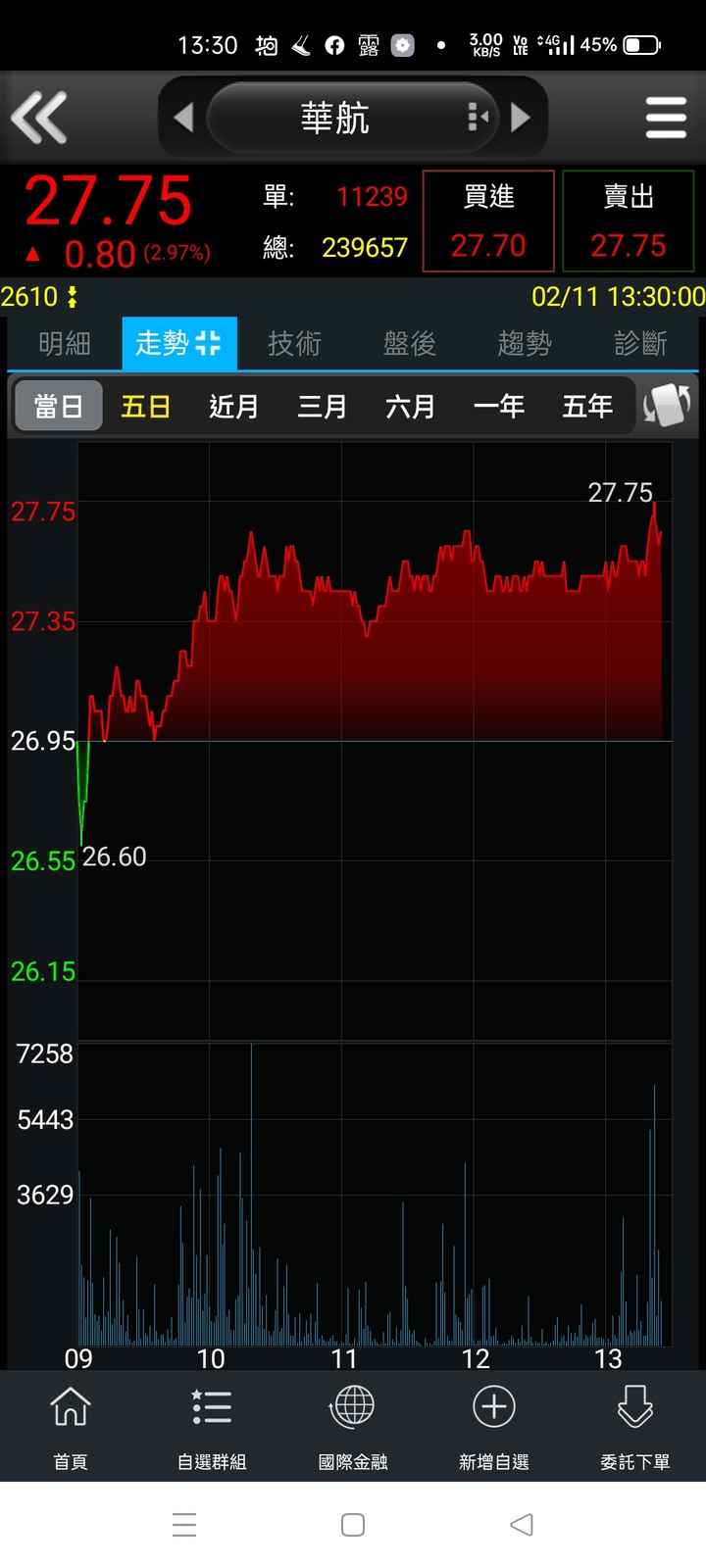Screen dimensions: 706x1568
Task: Open the 華航 stock selector
Action: coord(353,118)
